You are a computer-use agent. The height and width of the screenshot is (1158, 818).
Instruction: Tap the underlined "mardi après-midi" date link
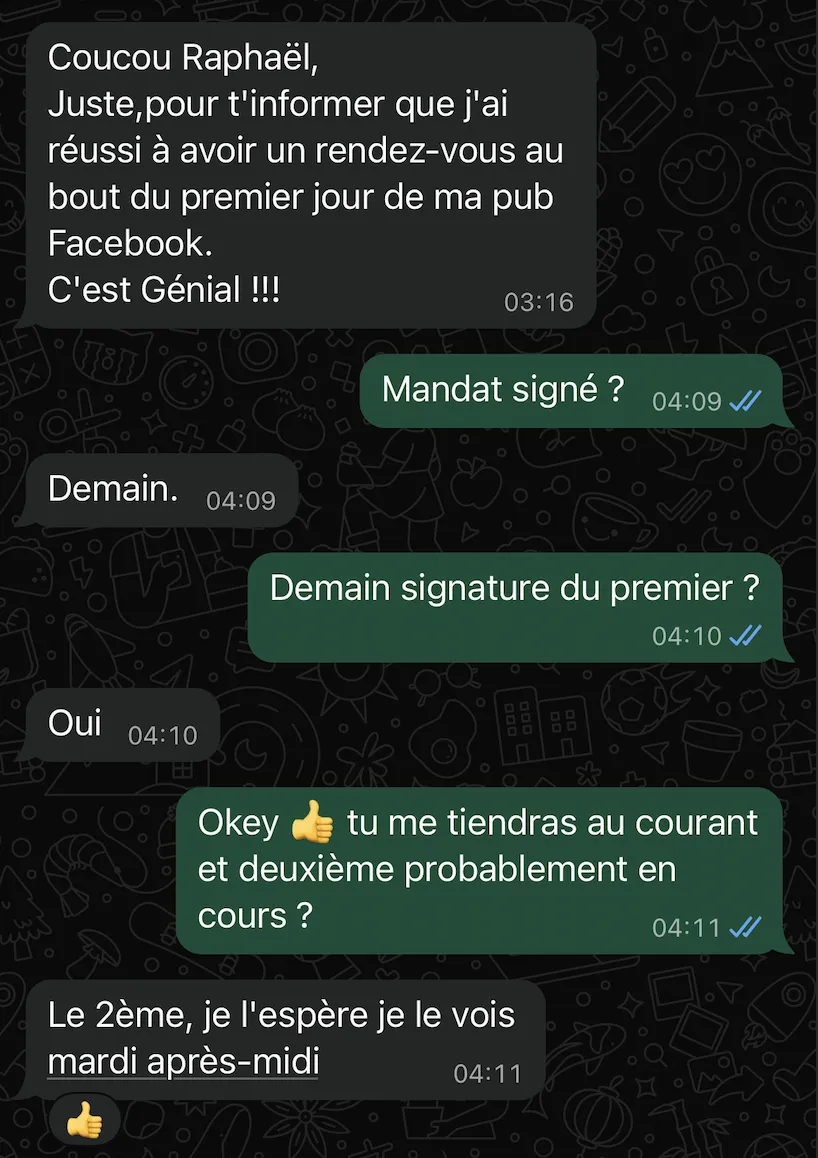point(183,1062)
